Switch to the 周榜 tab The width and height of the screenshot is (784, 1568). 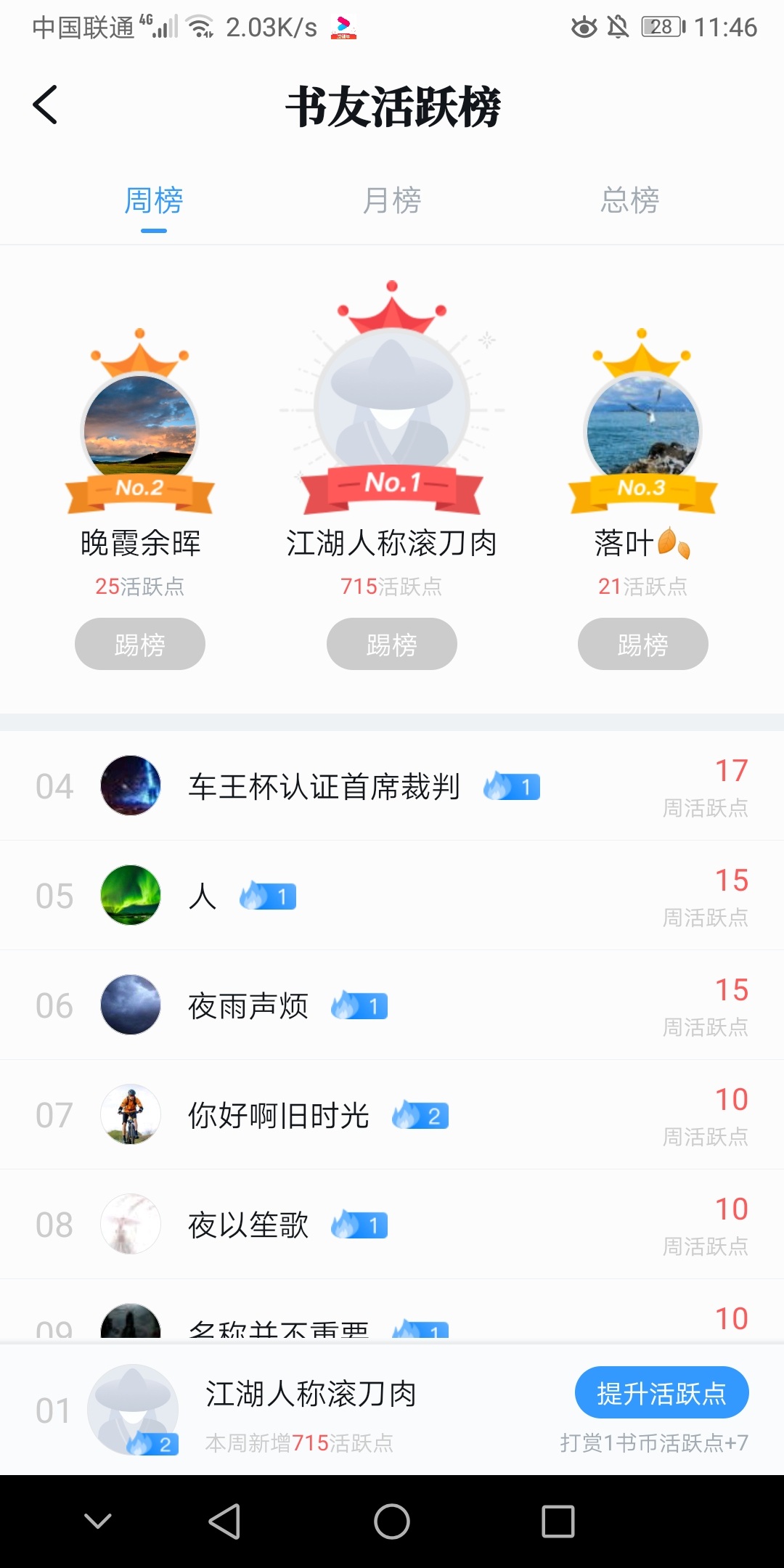(154, 201)
